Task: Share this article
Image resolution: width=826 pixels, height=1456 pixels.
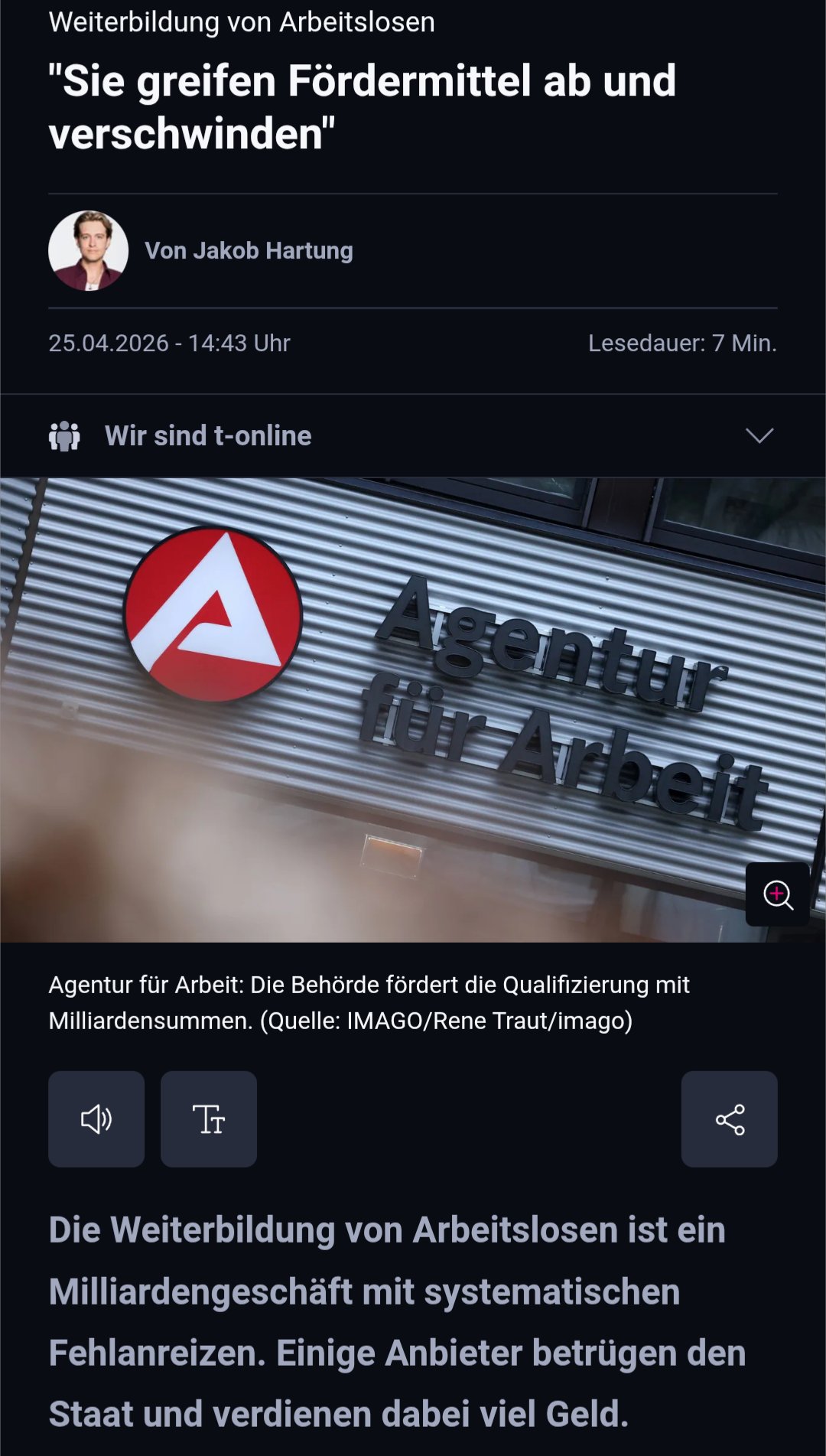Action: coord(729,1119)
